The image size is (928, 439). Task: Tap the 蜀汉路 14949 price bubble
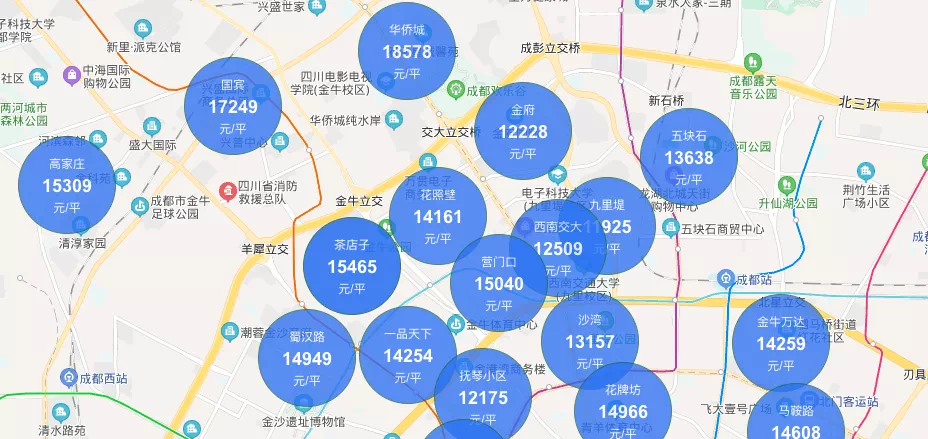pyautogui.click(x=306, y=358)
